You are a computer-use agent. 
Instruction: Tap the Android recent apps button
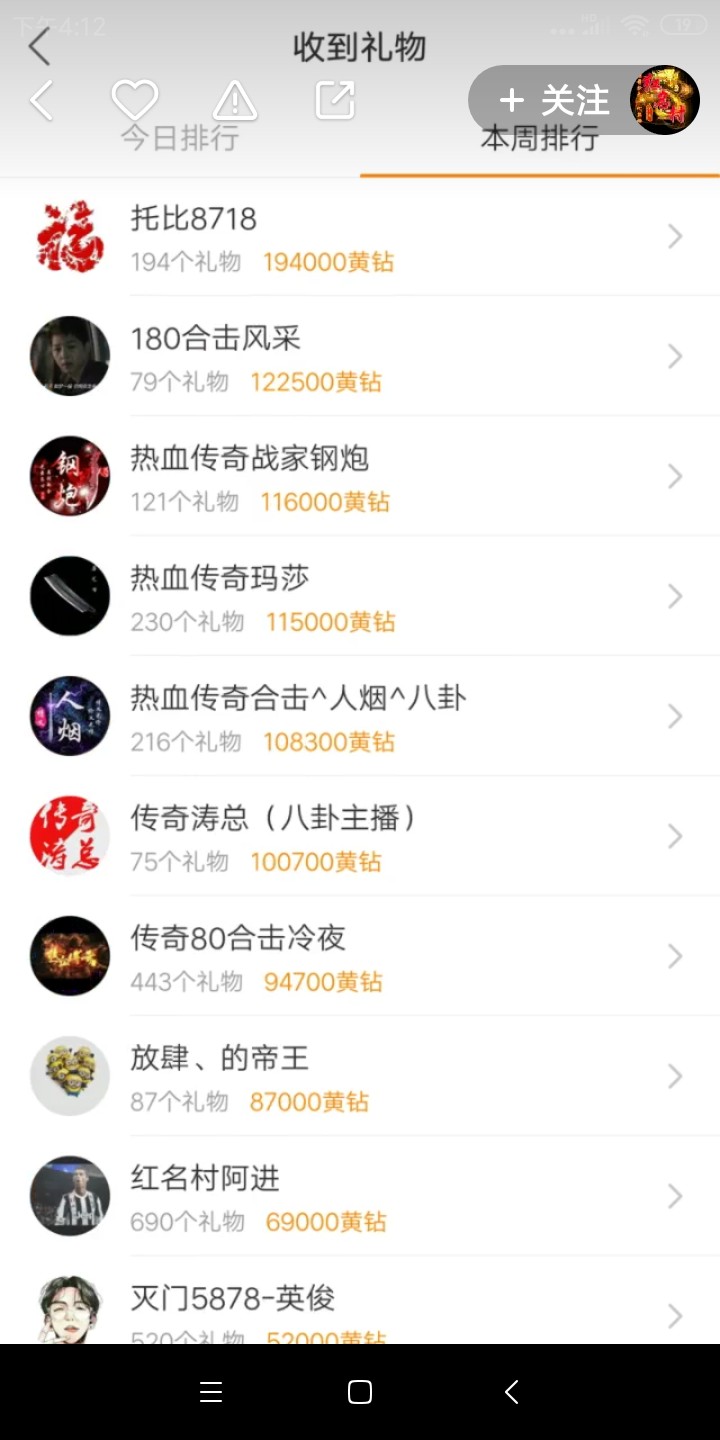[210, 1391]
